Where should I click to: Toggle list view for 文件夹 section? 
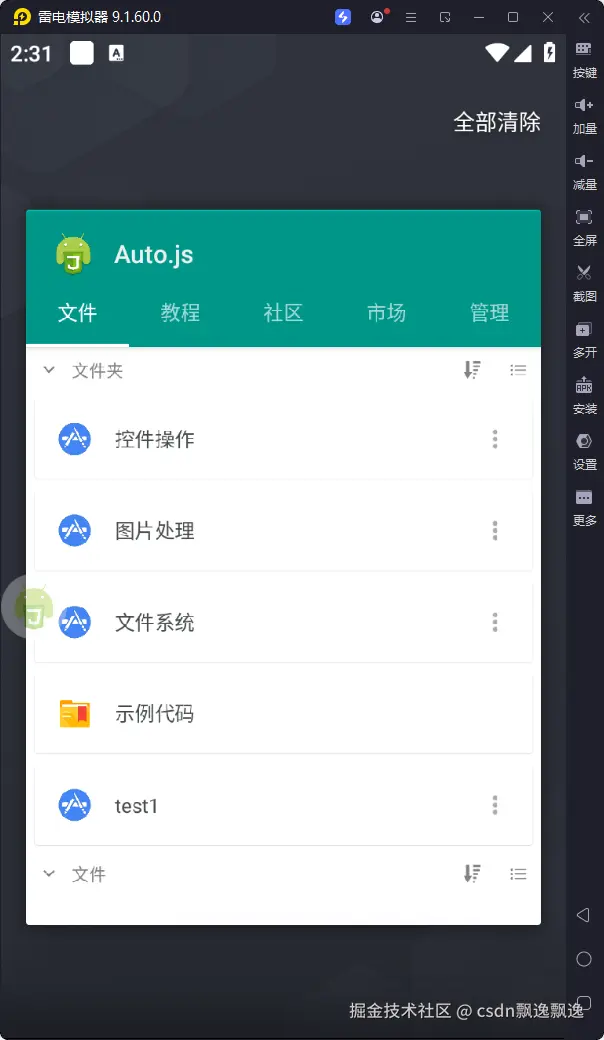pyautogui.click(x=518, y=370)
